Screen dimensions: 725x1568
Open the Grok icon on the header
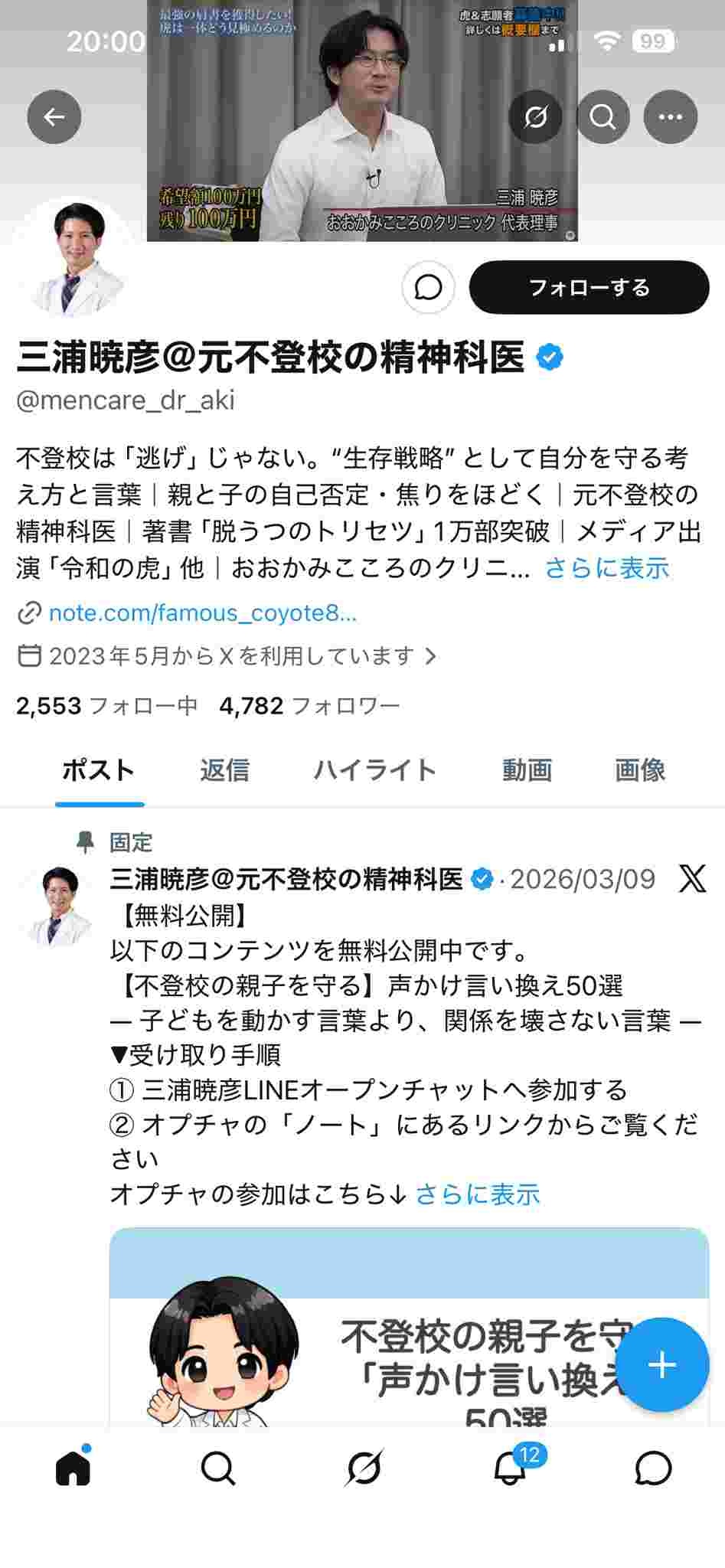(535, 117)
